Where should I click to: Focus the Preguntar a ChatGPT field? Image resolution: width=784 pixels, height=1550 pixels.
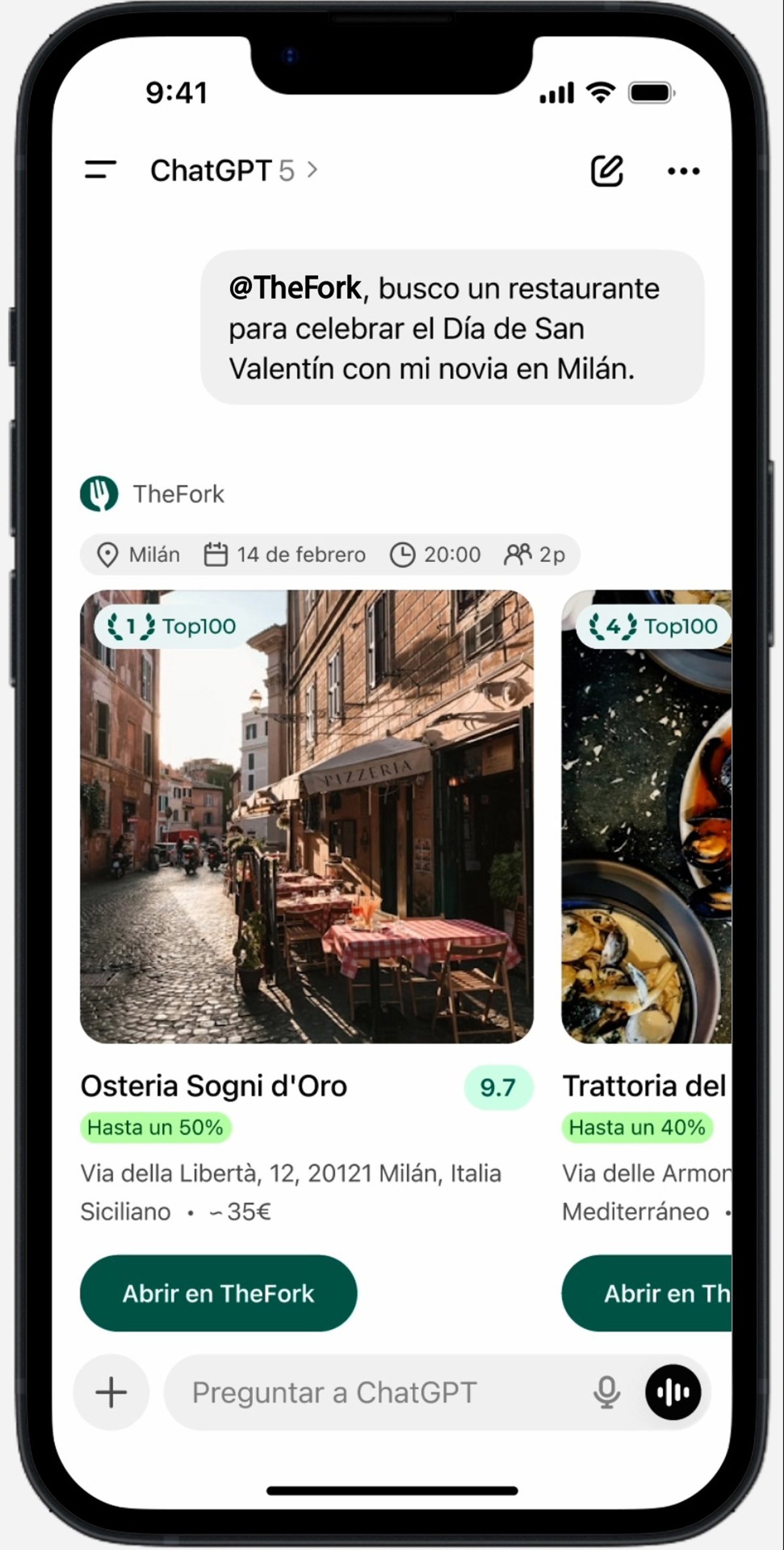tap(379, 1393)
